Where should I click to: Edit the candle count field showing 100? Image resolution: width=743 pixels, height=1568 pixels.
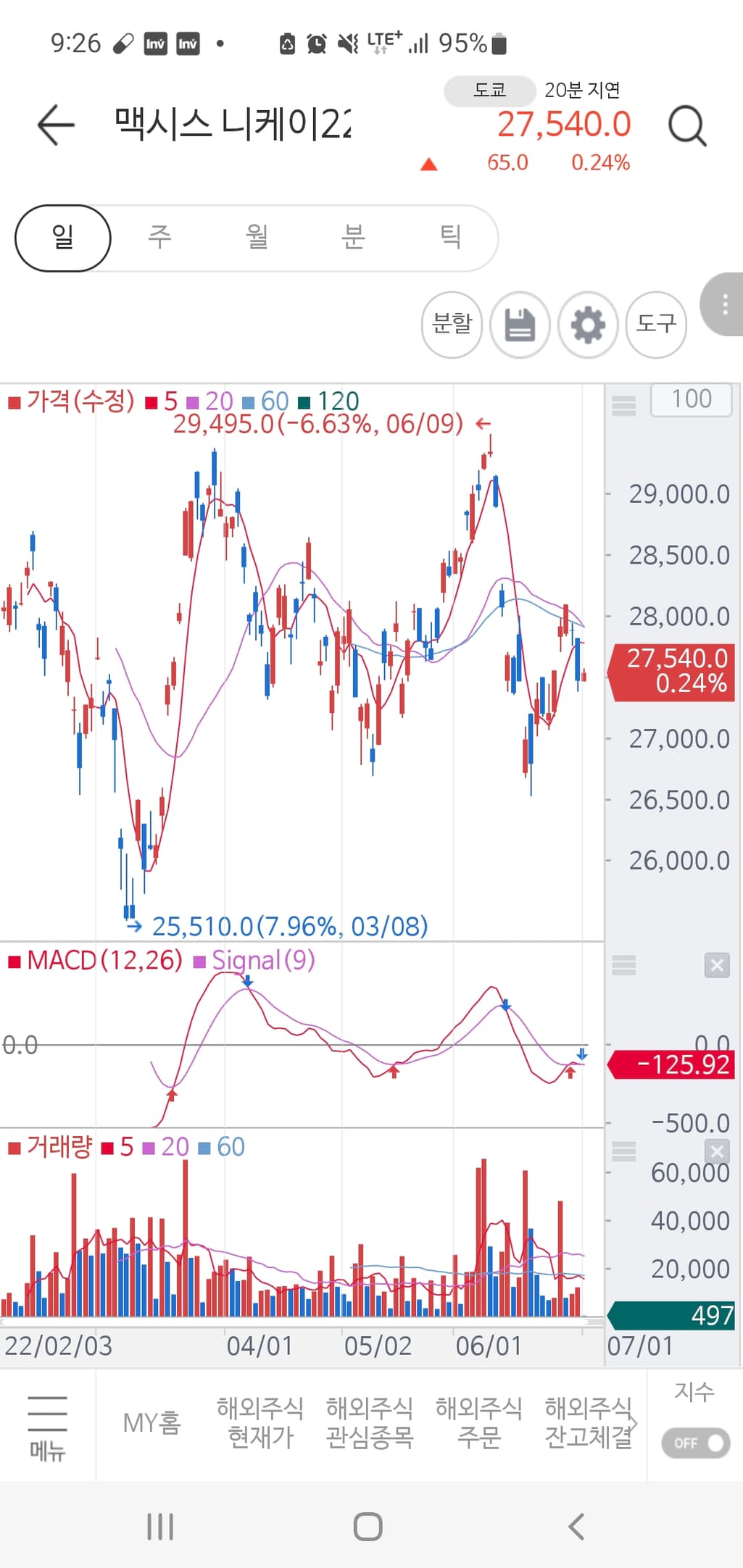[x=691, y=399]
